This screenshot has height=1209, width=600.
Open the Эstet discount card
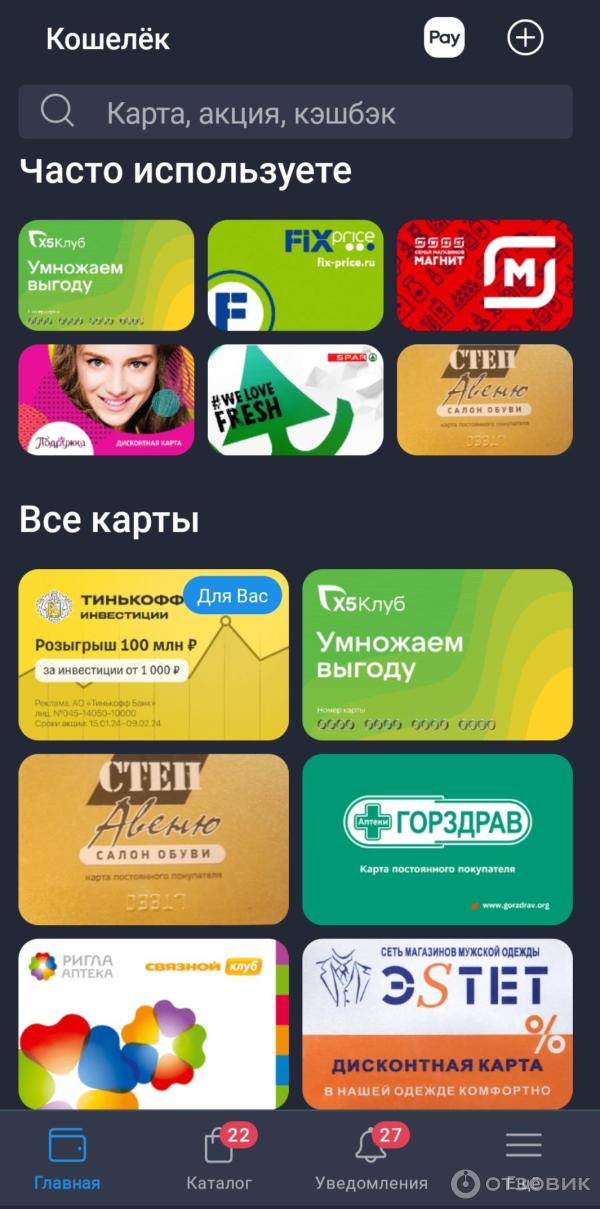pyautogui.click(x=437, y=1023)
